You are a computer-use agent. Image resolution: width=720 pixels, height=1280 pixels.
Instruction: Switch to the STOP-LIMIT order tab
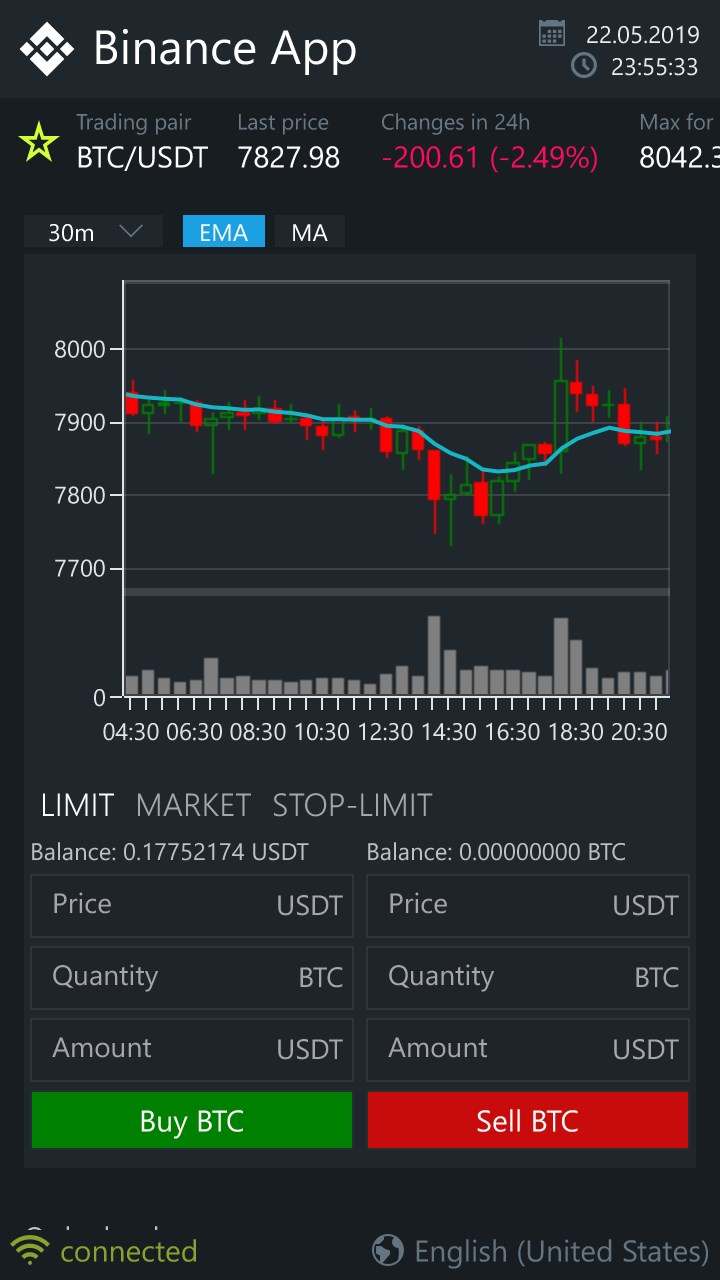(352, 805)
